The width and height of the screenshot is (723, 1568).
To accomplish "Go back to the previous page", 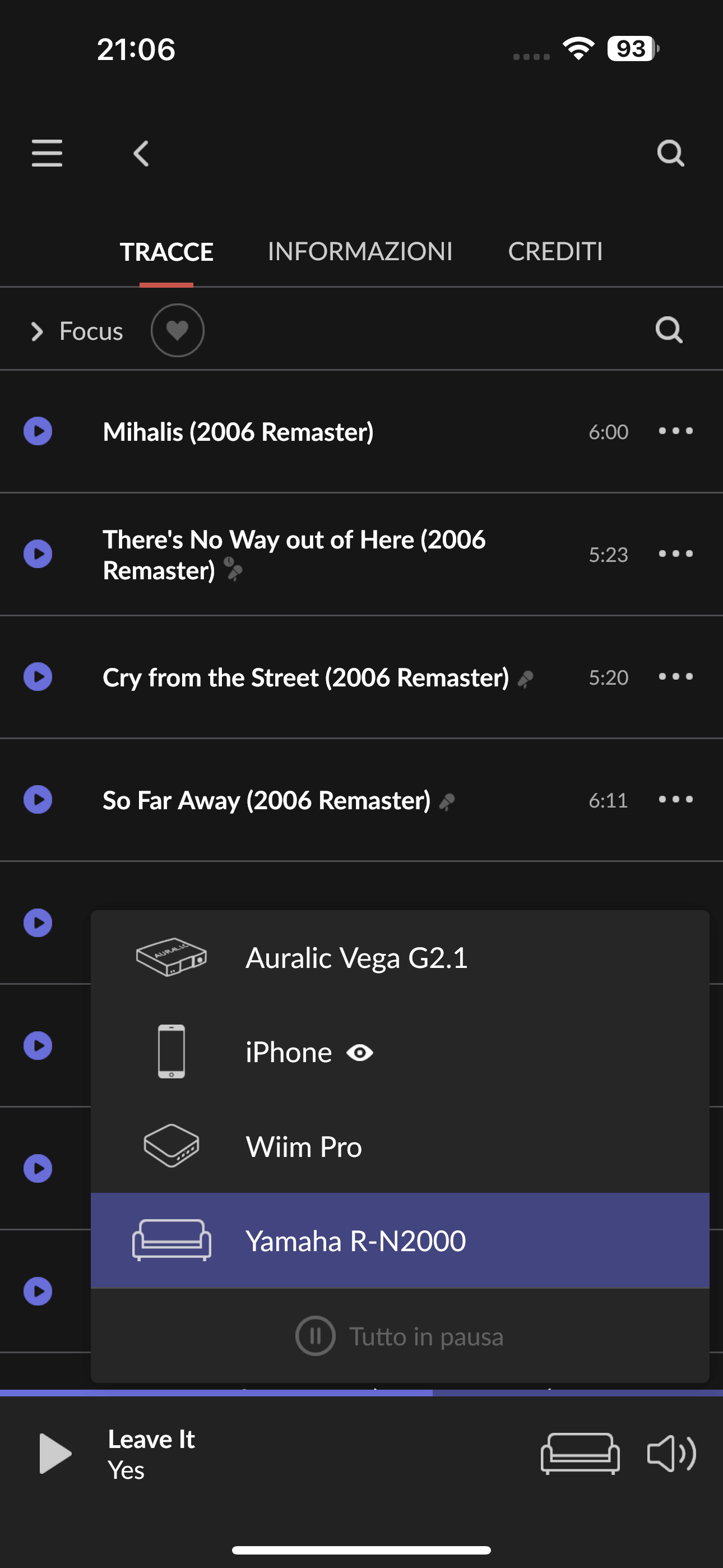I will [x=141, y=154].
